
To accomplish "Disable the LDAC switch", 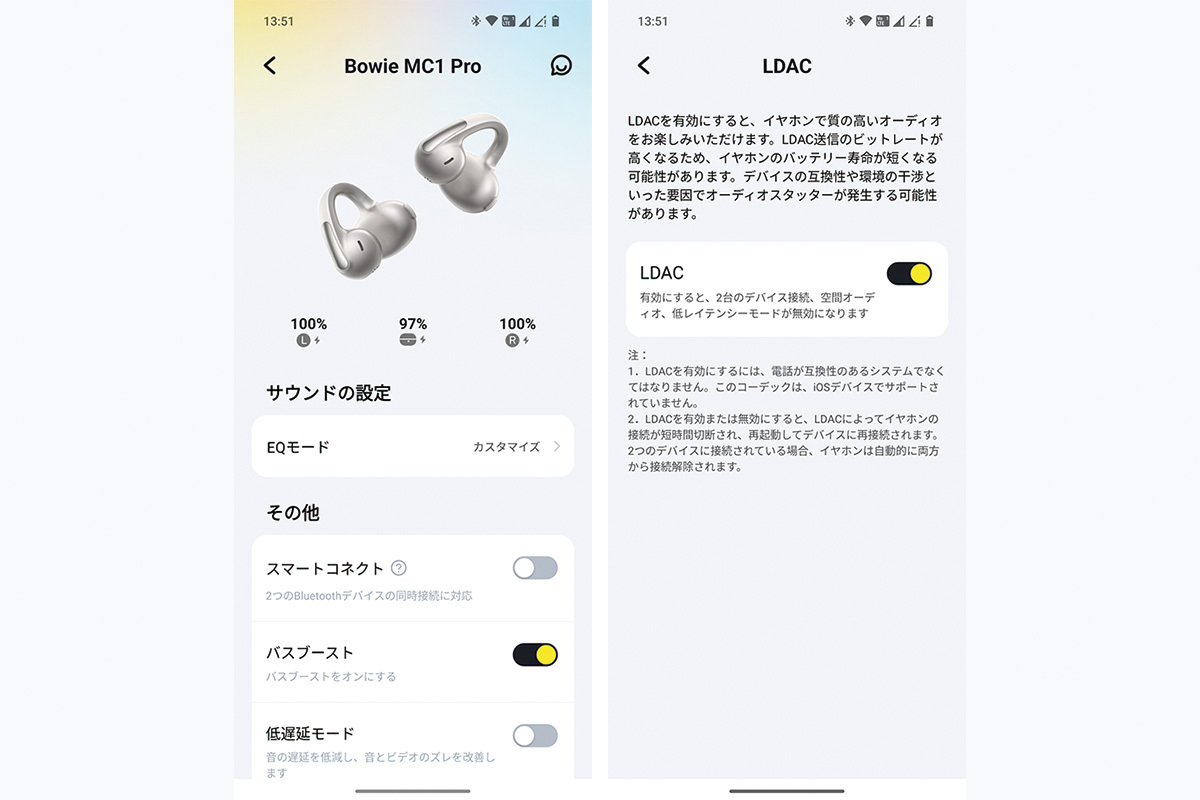I will (908, 274).
